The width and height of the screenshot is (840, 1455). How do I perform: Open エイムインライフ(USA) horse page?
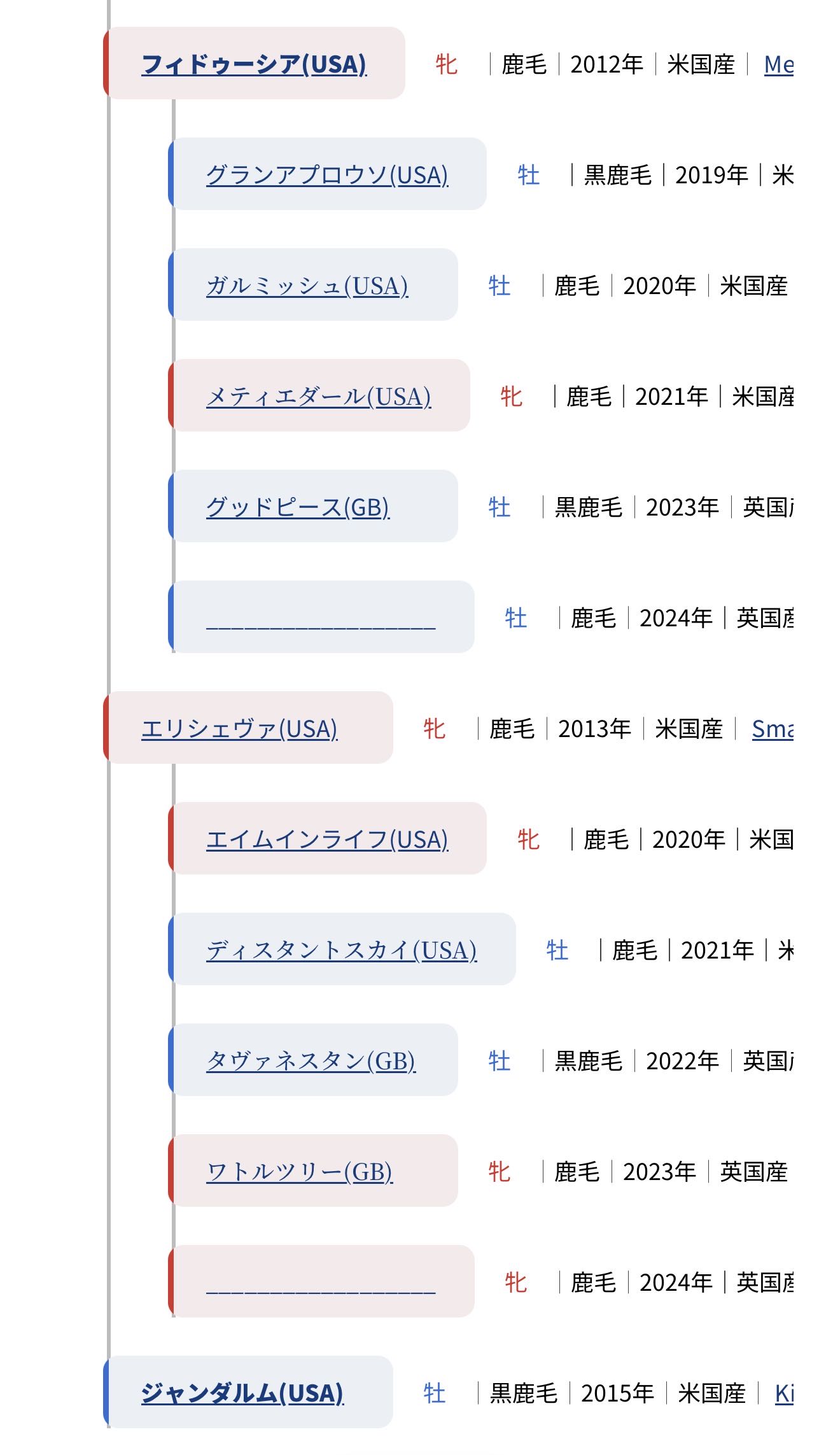pyautogui.click(x=327, y=839)
